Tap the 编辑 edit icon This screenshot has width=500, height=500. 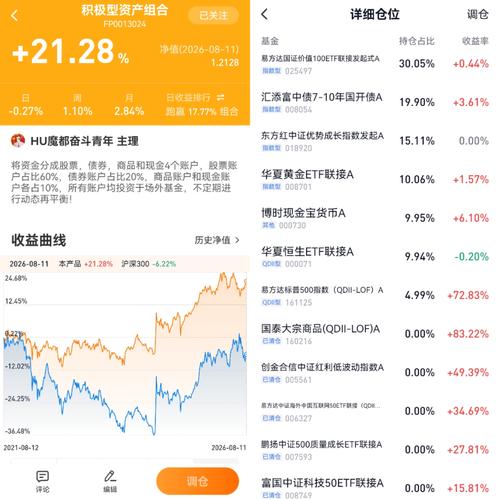point(110,481)
